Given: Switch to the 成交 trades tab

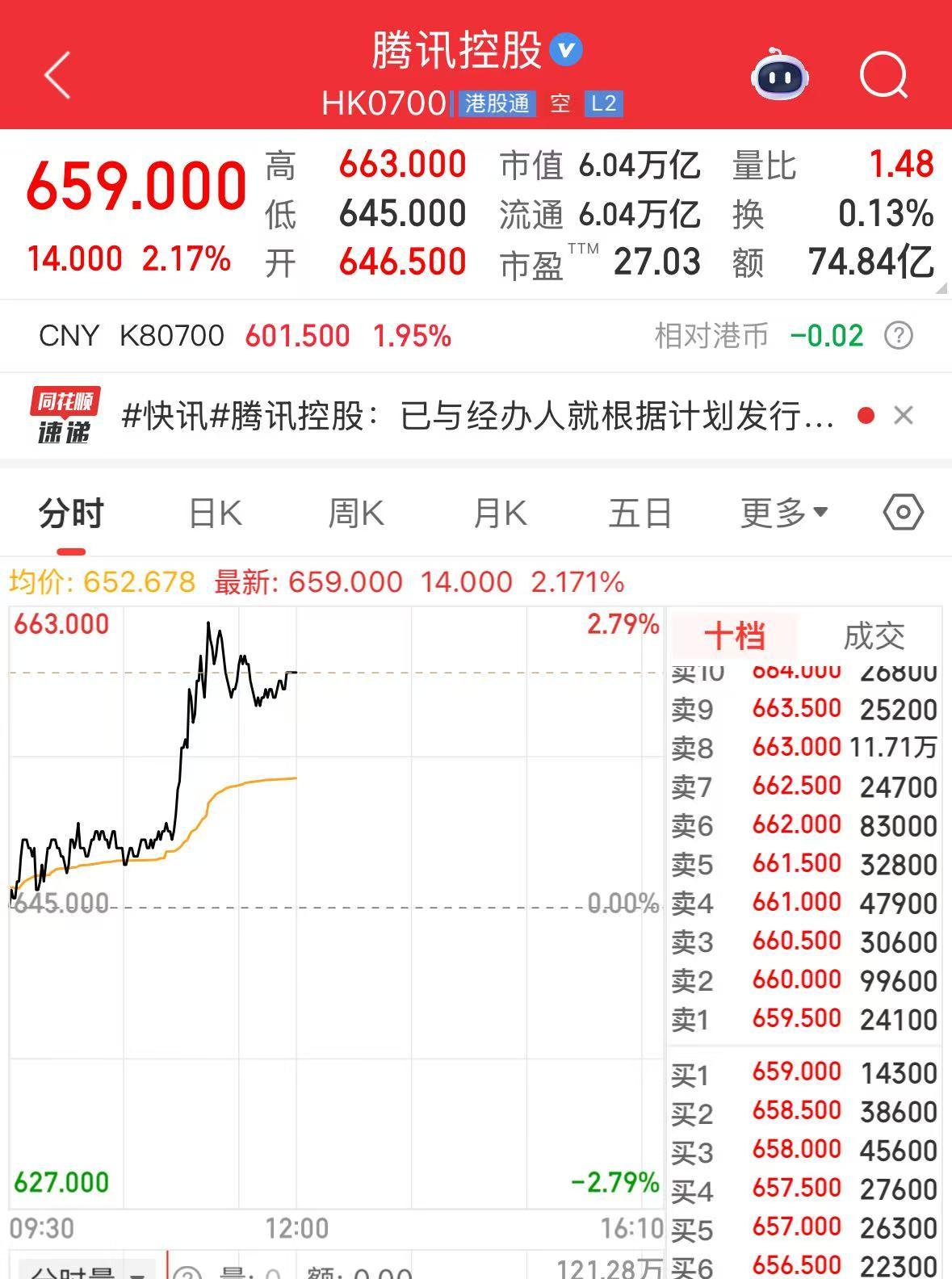Looking at the screenshot, I should [874, 636].
